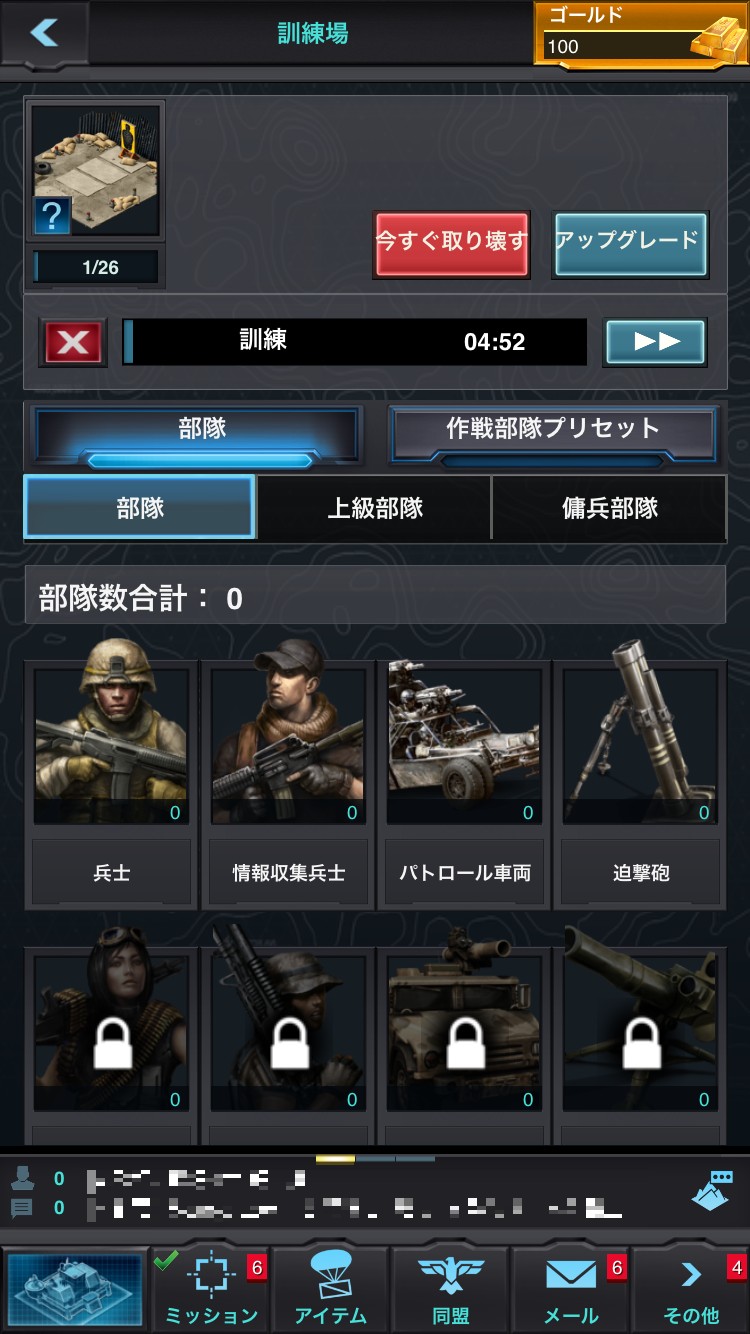This screenshot has width=750, height=1334.
Task: Open the chat map icon
Action: click(x=710, y=1191)
